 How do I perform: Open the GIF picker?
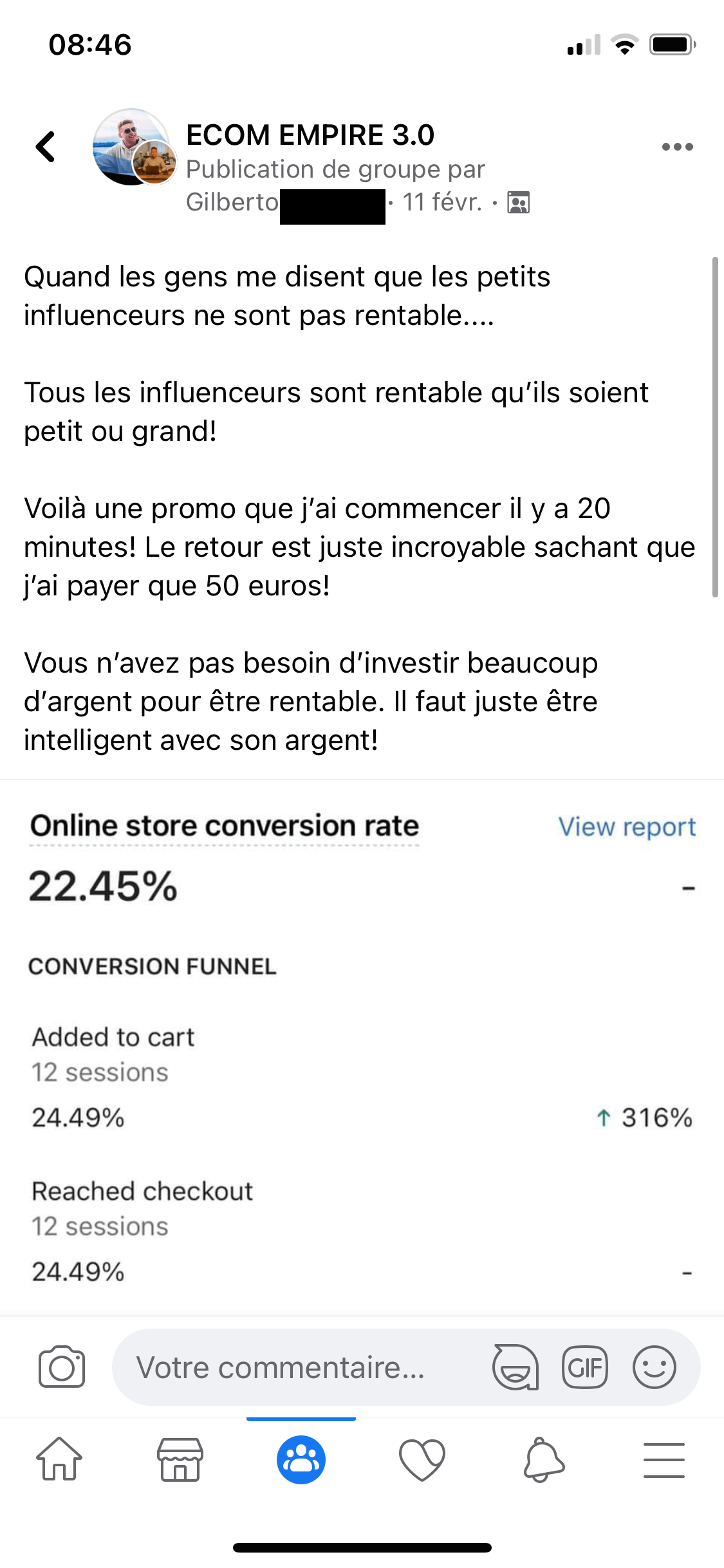584,1367
